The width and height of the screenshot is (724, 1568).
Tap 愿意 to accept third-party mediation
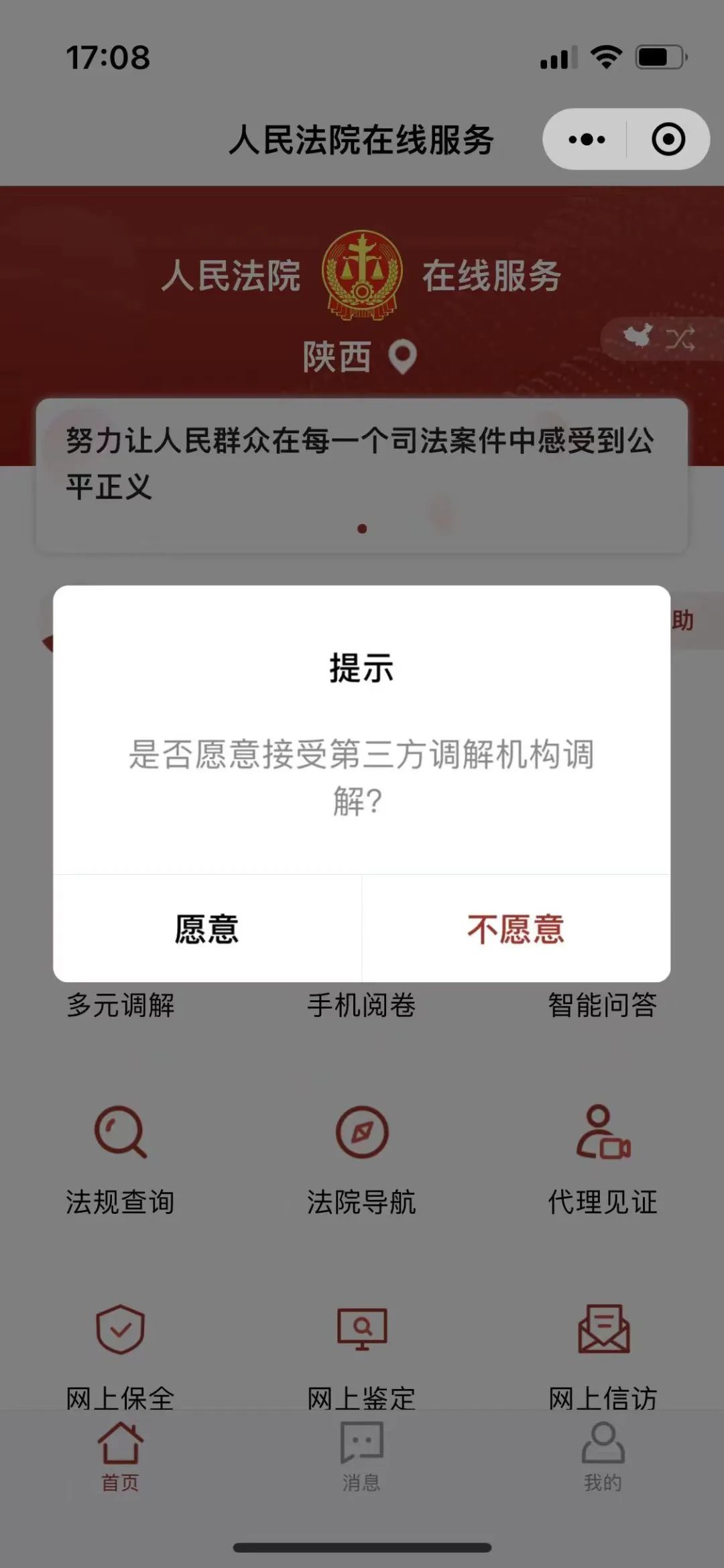tap(207, 929)
